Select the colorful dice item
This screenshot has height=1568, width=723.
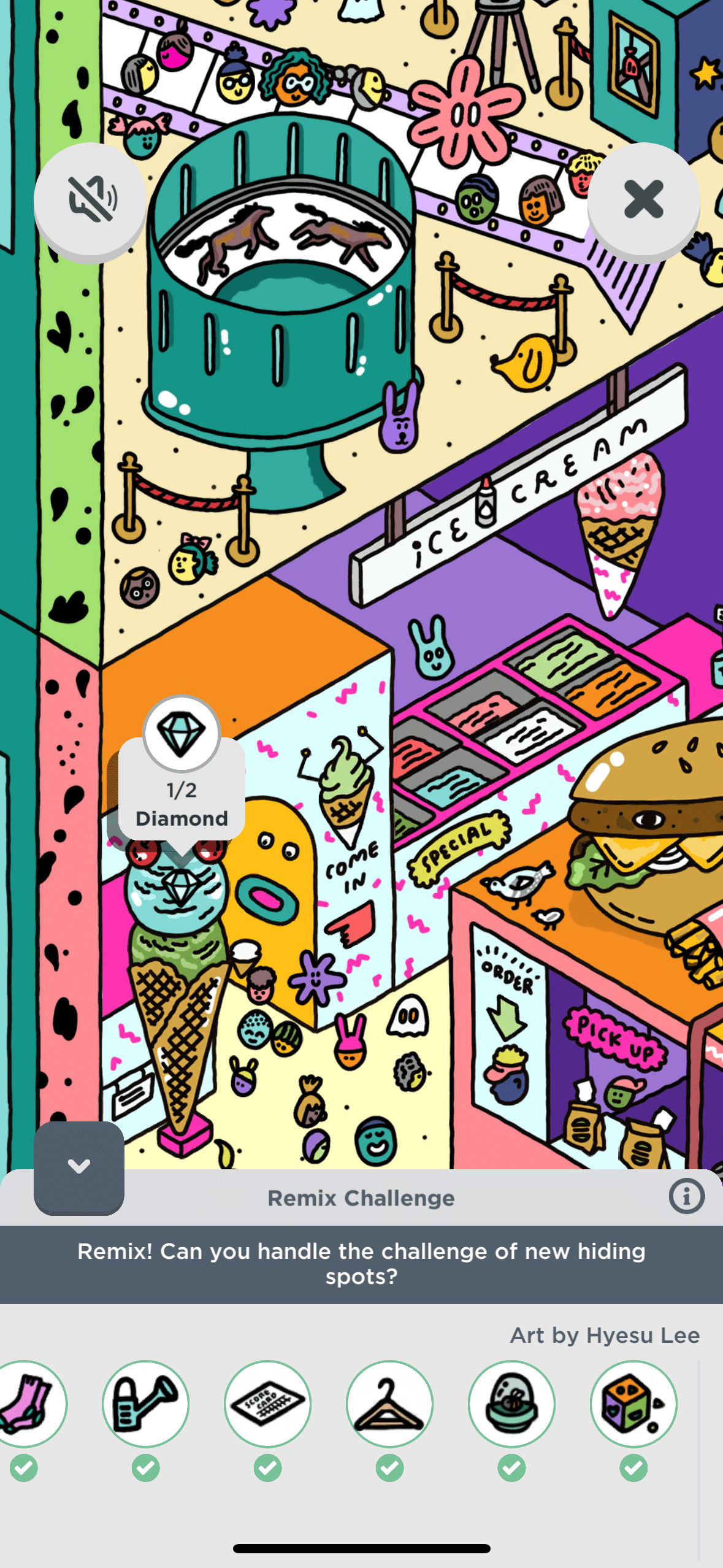(x=633, y=1403)
